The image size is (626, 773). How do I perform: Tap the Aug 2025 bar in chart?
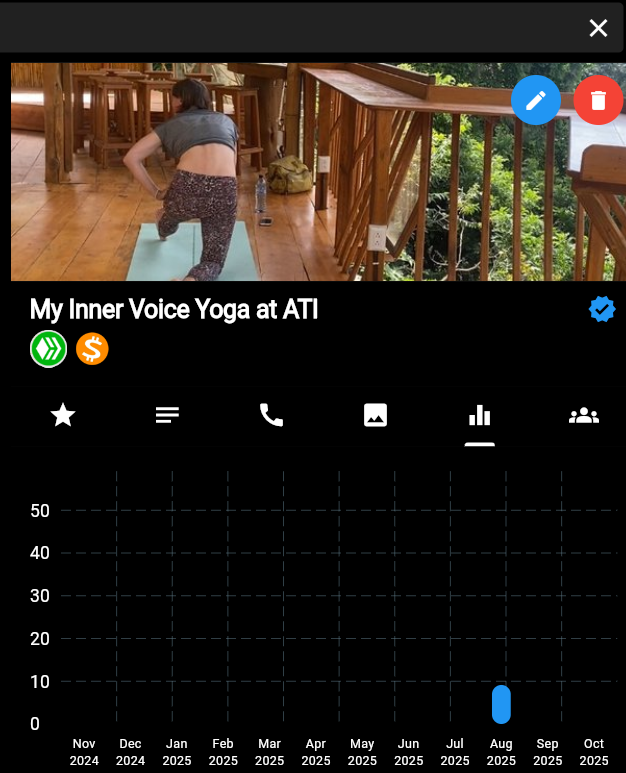click(501, 704)
